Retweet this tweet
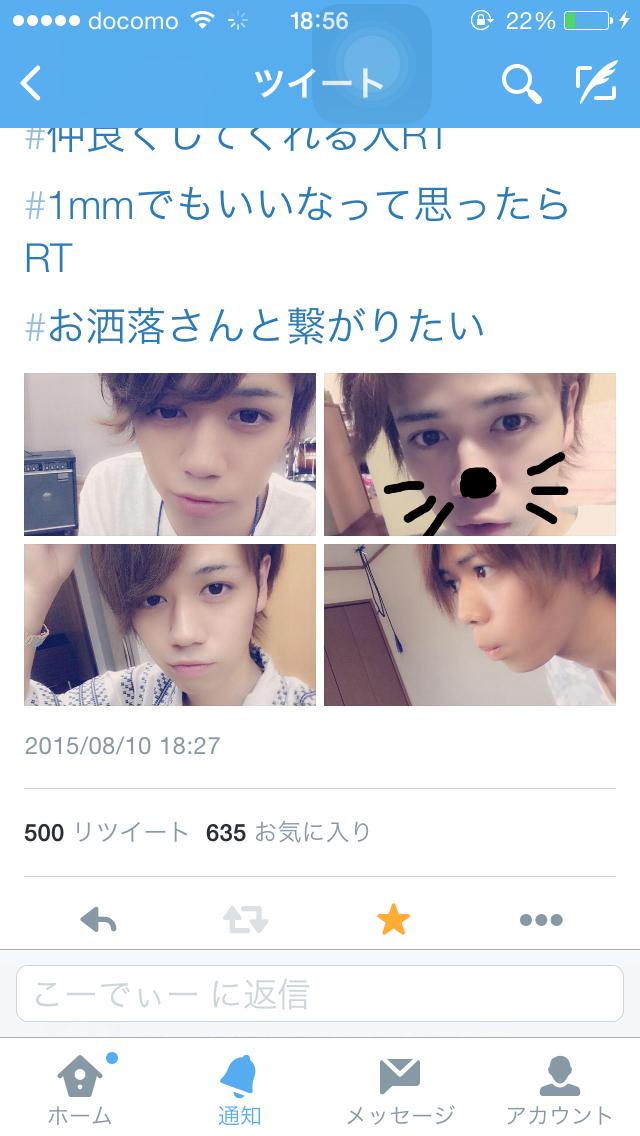The width and height of the screenshot is (640, 1136). tap(246, 920)
